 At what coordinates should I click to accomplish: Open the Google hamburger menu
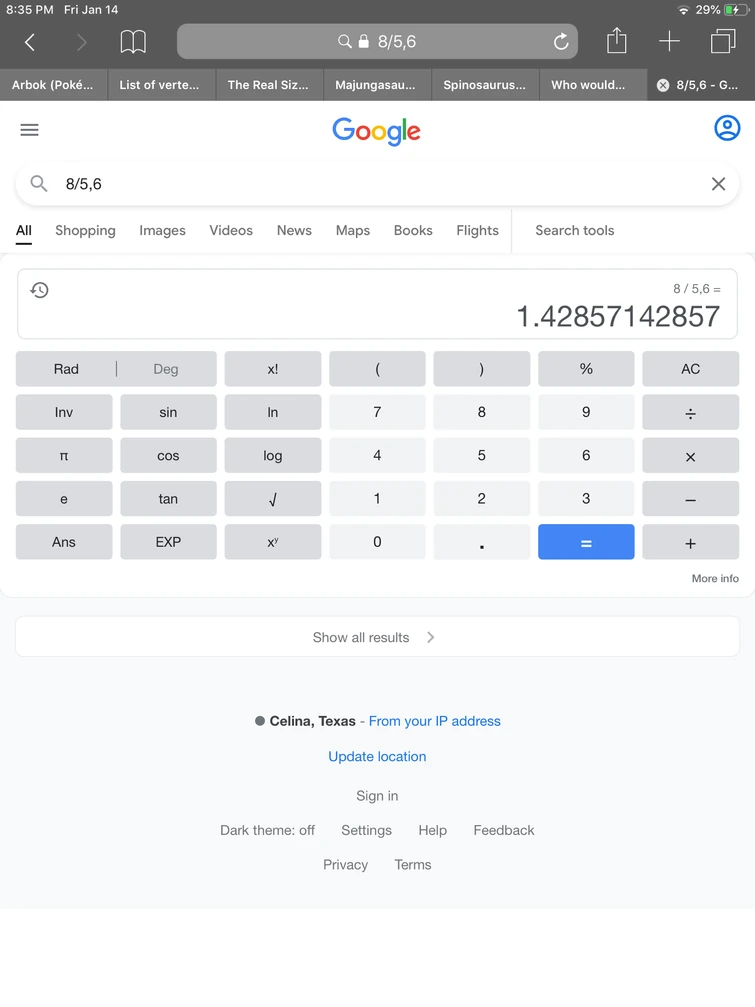click(x=29, y=130)
